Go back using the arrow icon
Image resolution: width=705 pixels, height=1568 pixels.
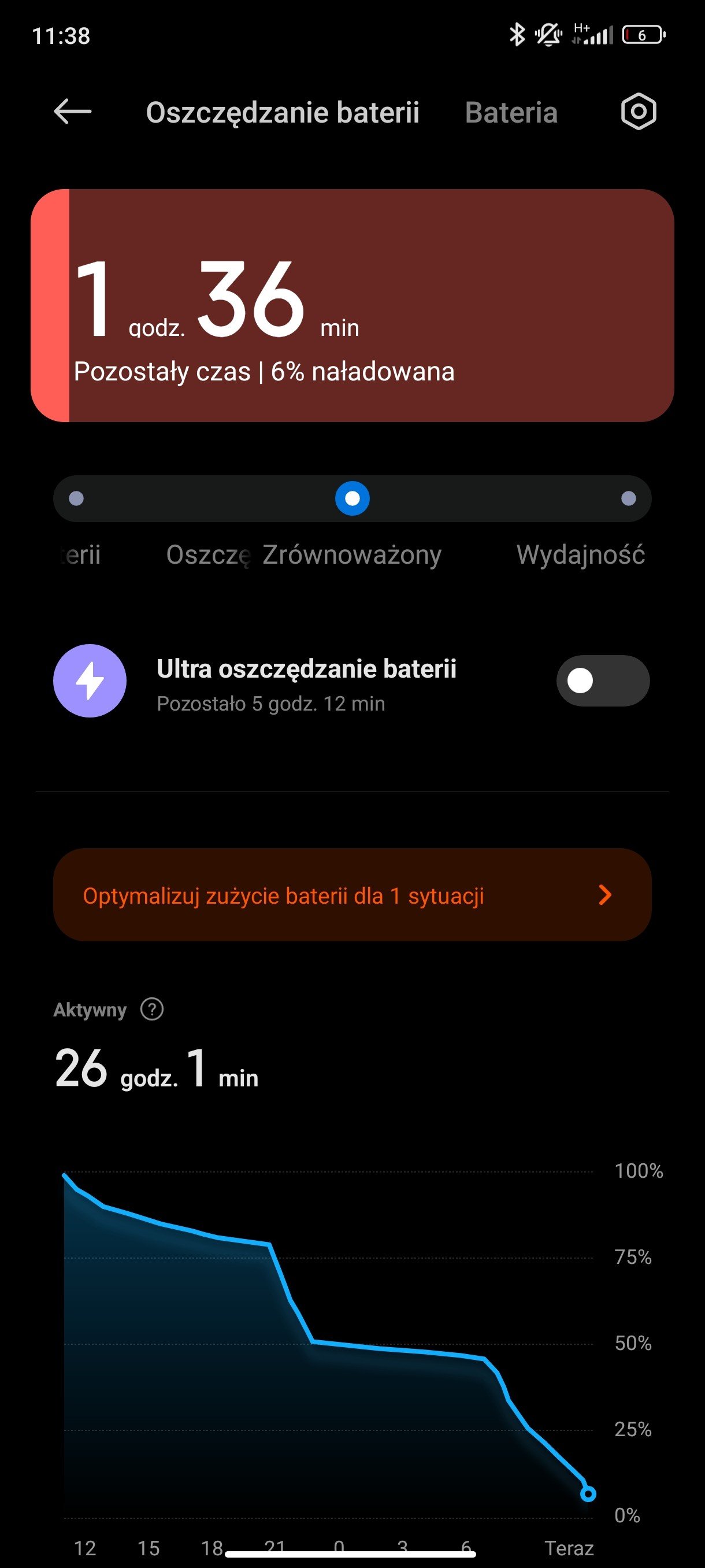coord(72,112)
